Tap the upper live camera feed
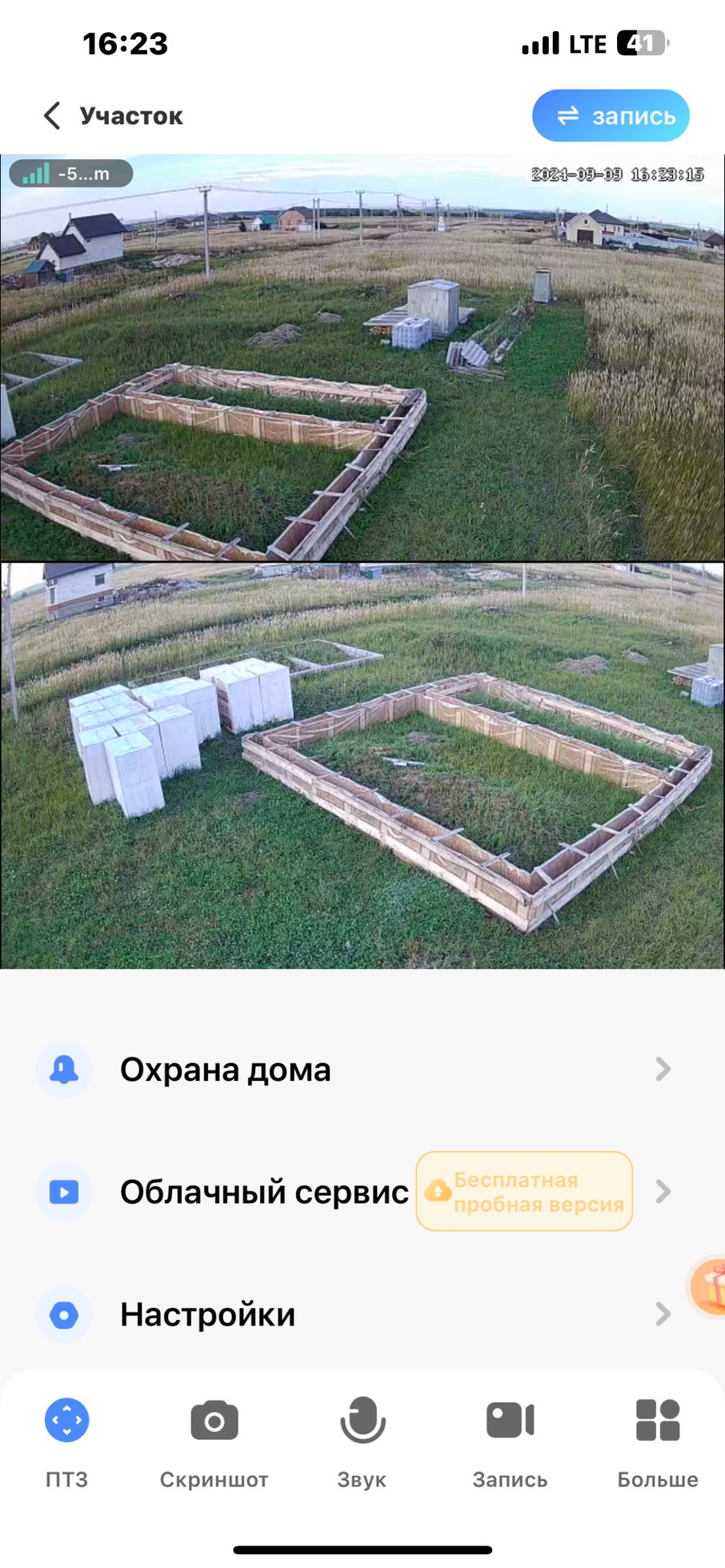The width and height of the screenshot is (725, 1568). [x=362, y=358]
